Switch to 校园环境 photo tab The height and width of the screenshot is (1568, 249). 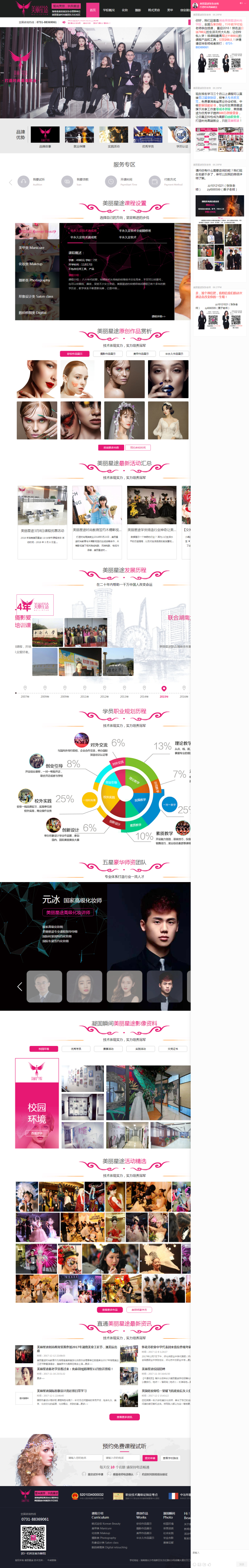pos(44,1049)
